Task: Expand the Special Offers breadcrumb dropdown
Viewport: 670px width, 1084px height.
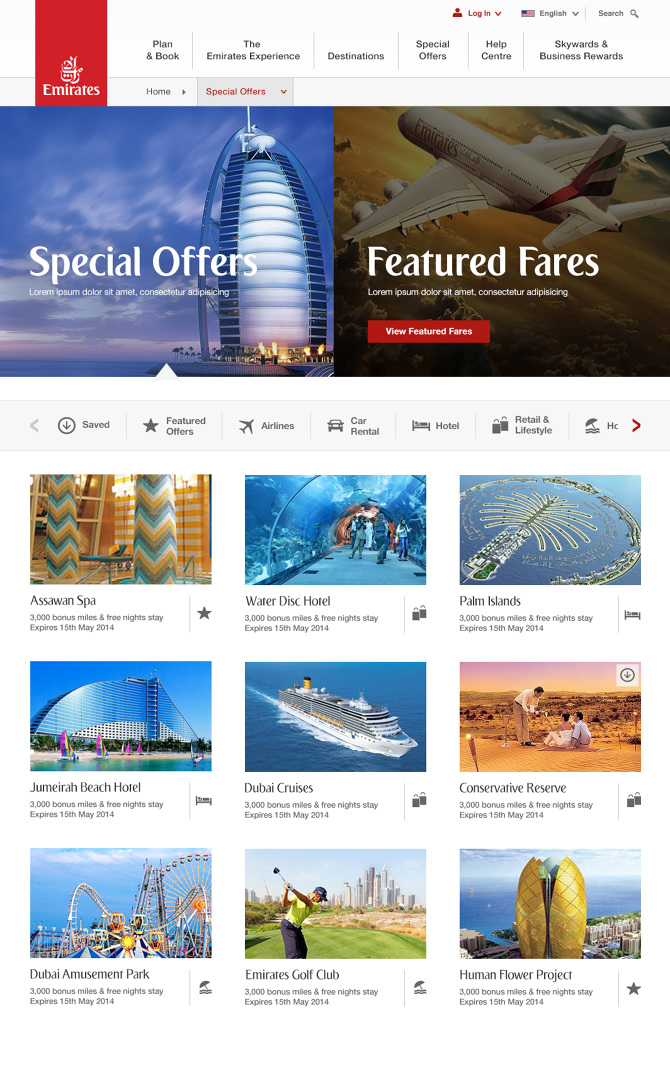Action: click(284, 92)
